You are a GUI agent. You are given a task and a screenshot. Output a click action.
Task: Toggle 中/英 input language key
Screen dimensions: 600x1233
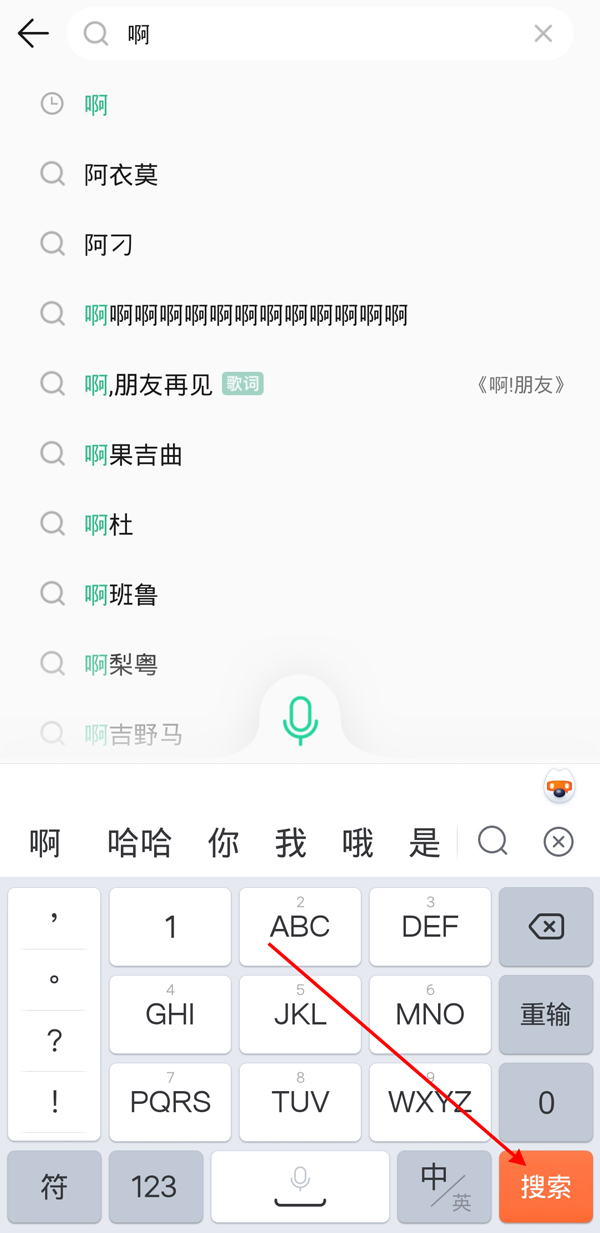(444, 1187)
